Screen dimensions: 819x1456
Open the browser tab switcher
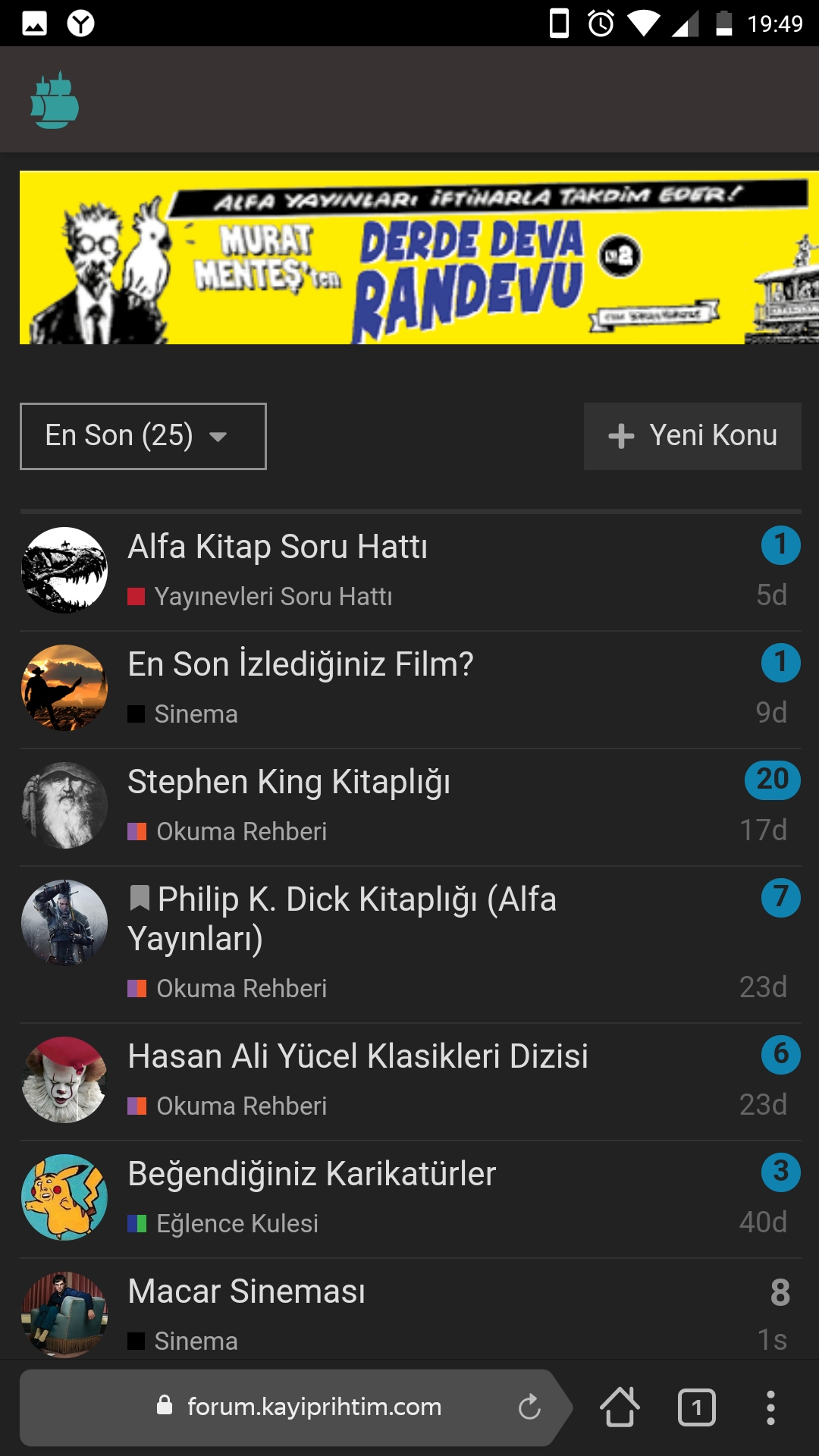point(696,1407)
